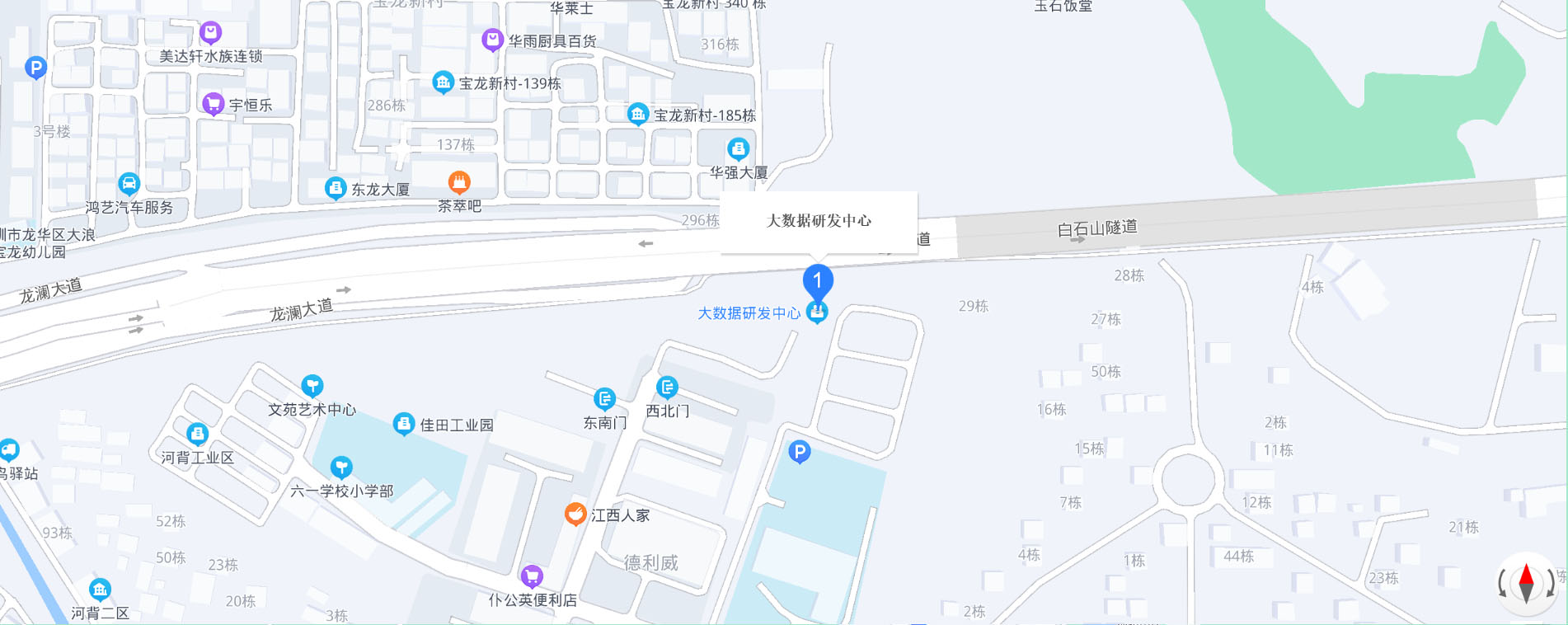The width and height of the screenshot is (1568, 625).
Task: Select the numbered pin marker 1
Action: pos(817,281)
